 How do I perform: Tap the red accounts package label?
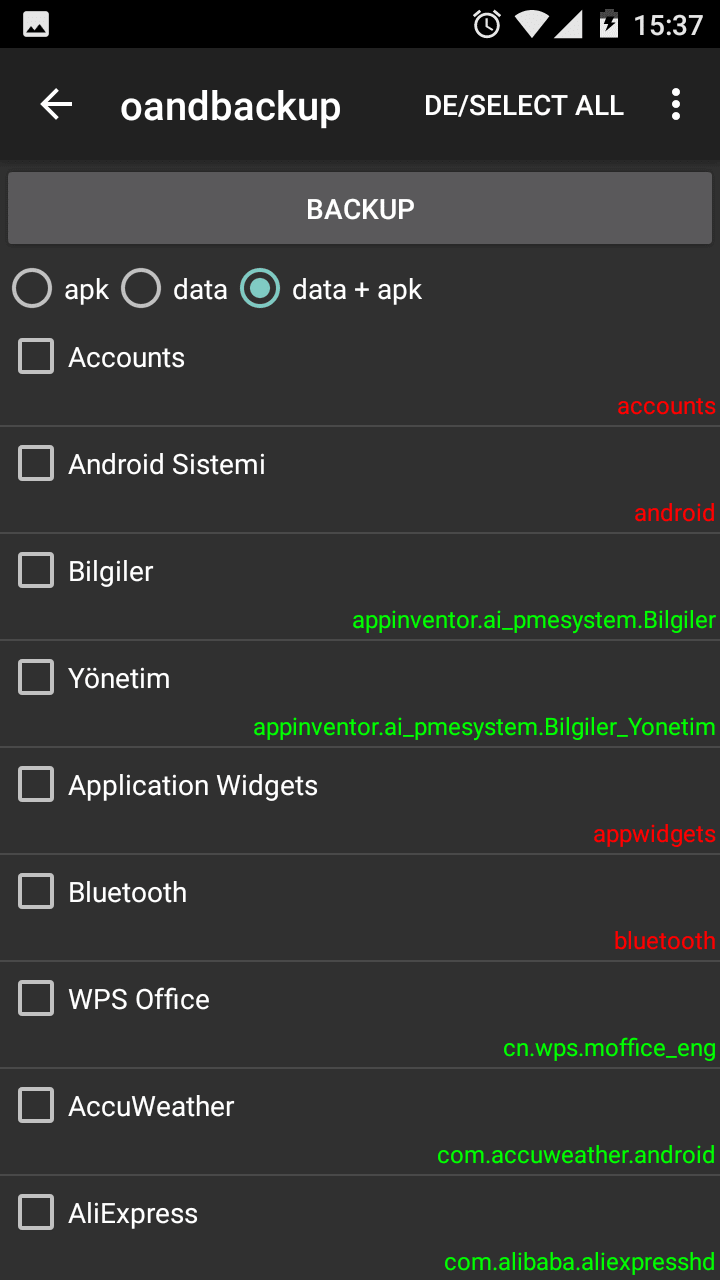coord(666,406)
